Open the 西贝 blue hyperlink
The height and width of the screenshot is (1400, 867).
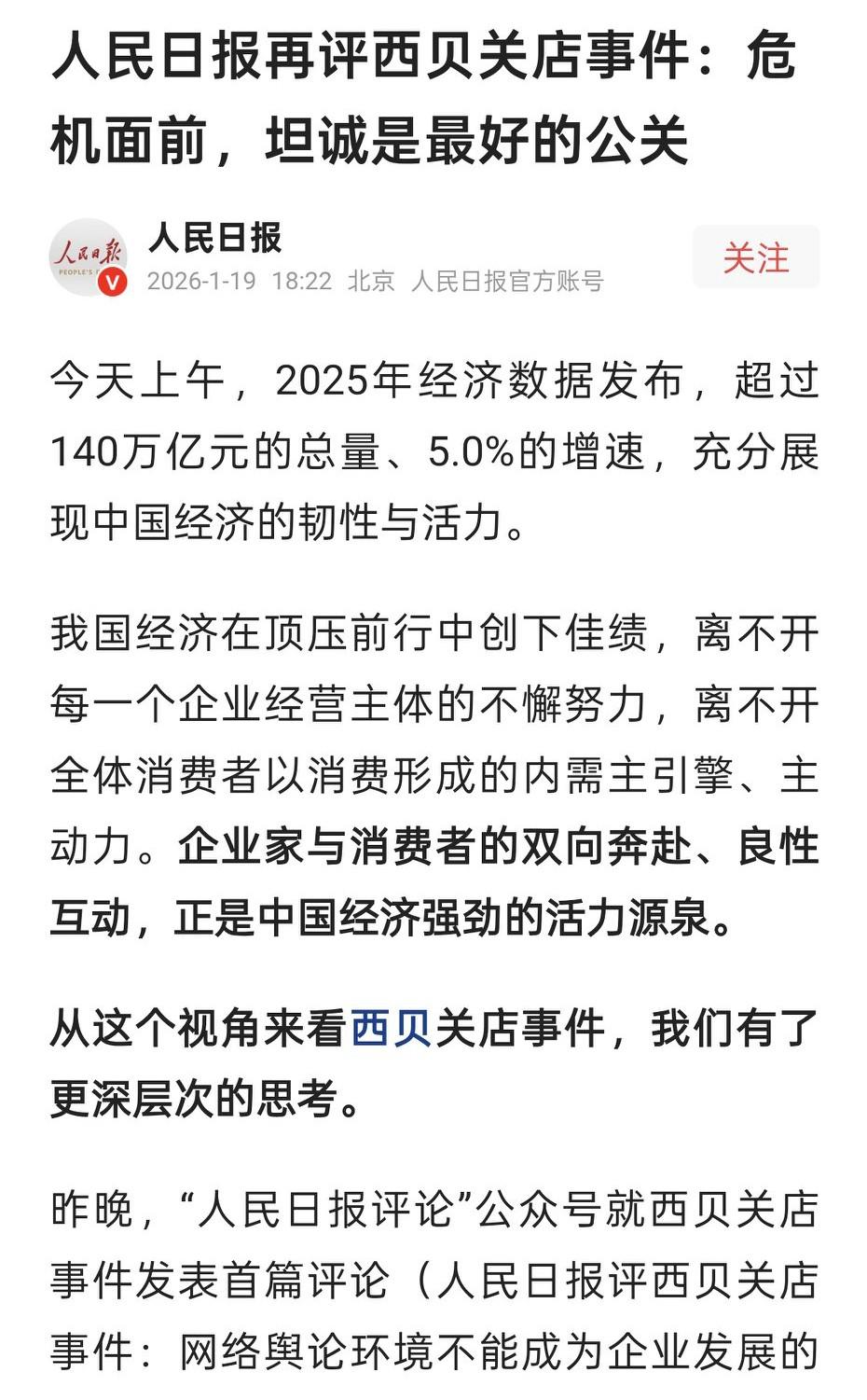[391, 1027]
